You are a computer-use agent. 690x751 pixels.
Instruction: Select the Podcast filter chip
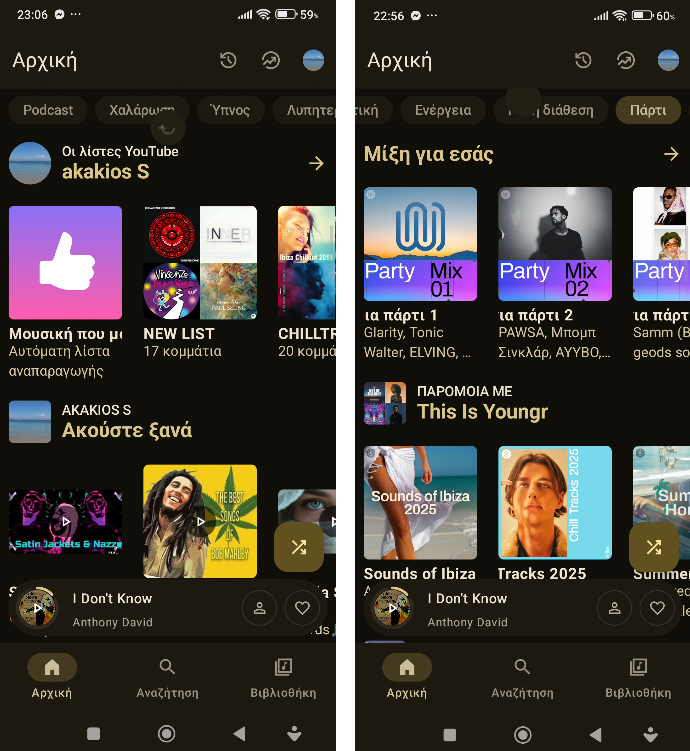[x=48, y=110]
